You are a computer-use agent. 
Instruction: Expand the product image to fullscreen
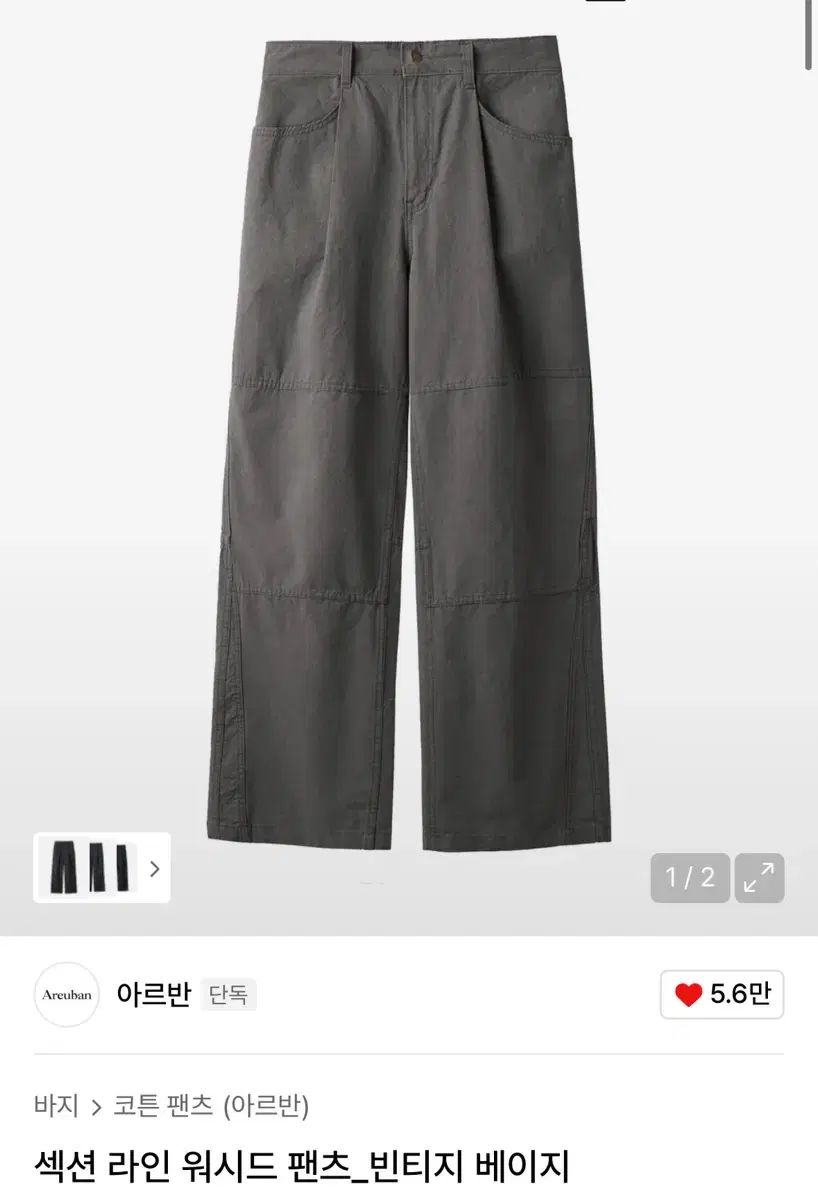759,878
